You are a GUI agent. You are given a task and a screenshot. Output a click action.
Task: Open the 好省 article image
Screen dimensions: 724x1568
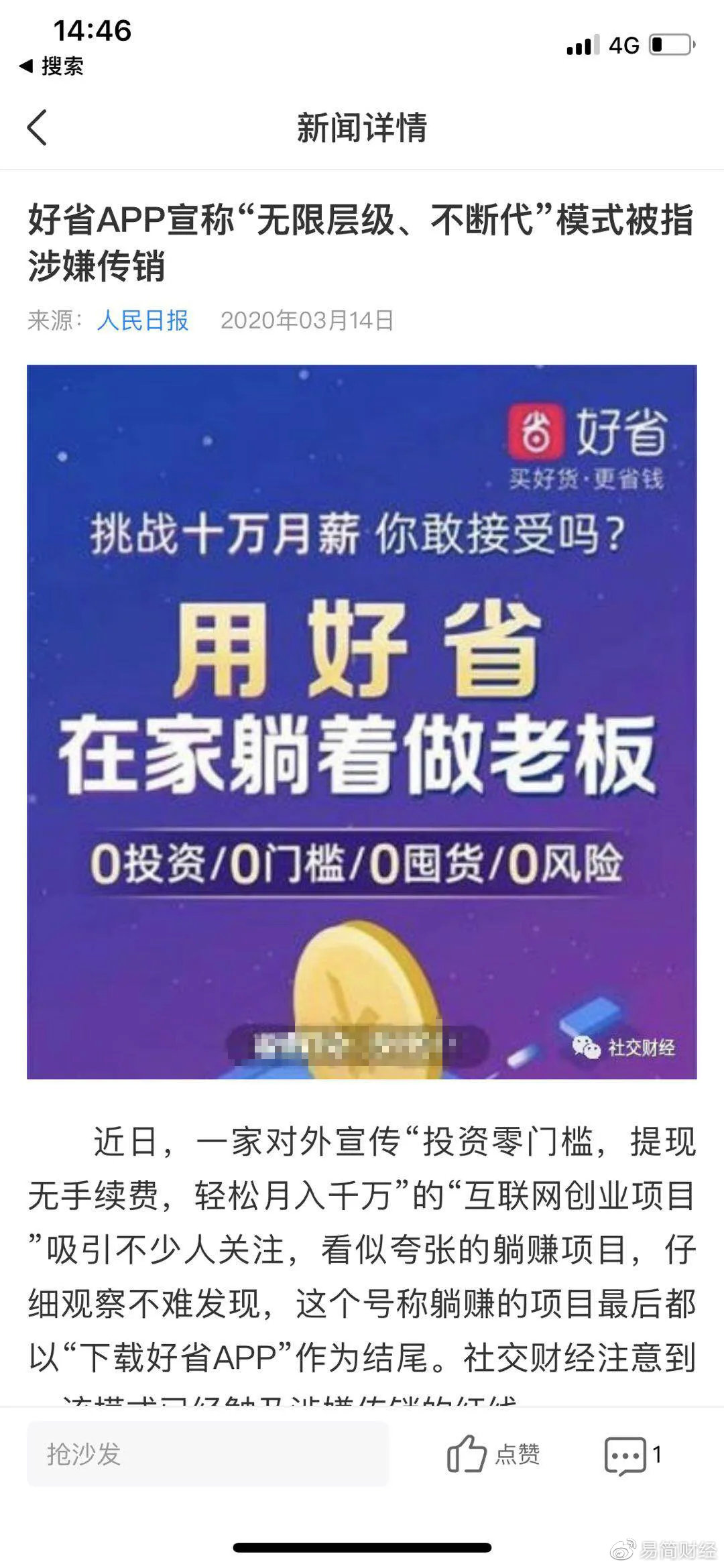point(362,722)
